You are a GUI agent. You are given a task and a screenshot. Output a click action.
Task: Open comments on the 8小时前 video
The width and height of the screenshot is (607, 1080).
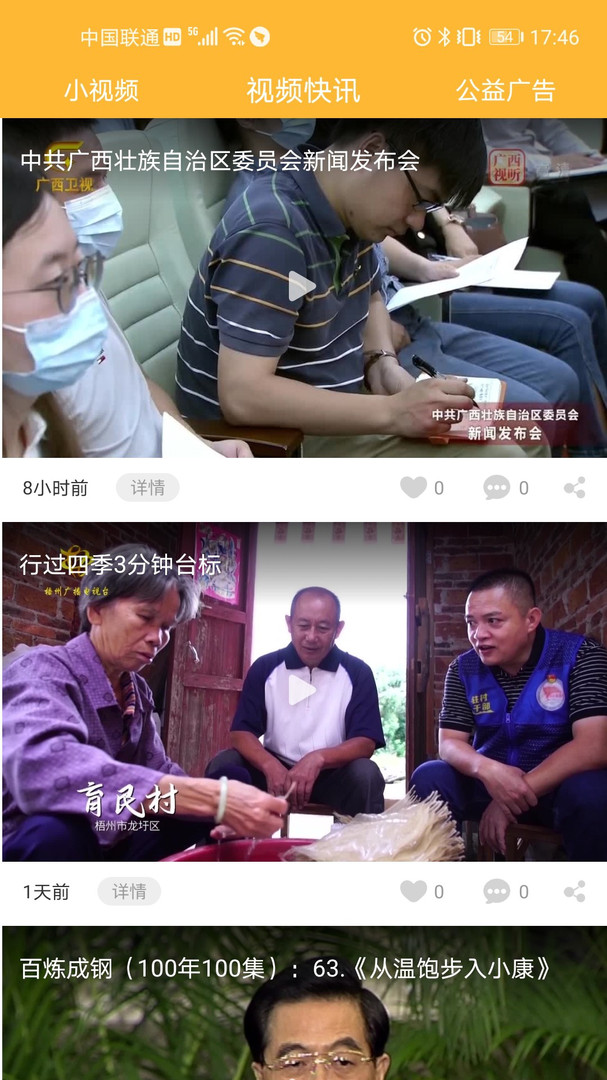(497, 488)
